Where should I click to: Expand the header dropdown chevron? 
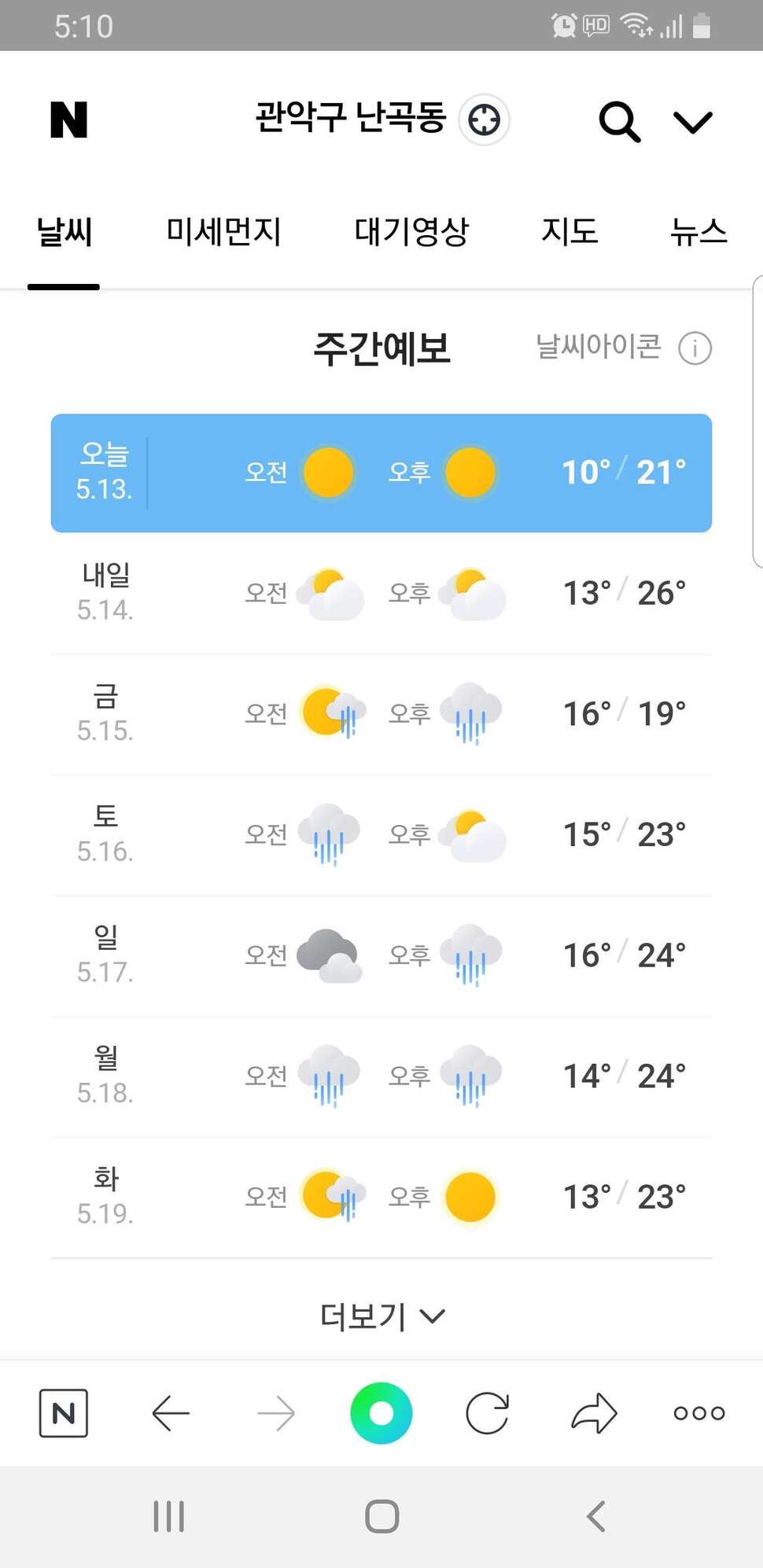pyautogui.click(x=693, y=122)
